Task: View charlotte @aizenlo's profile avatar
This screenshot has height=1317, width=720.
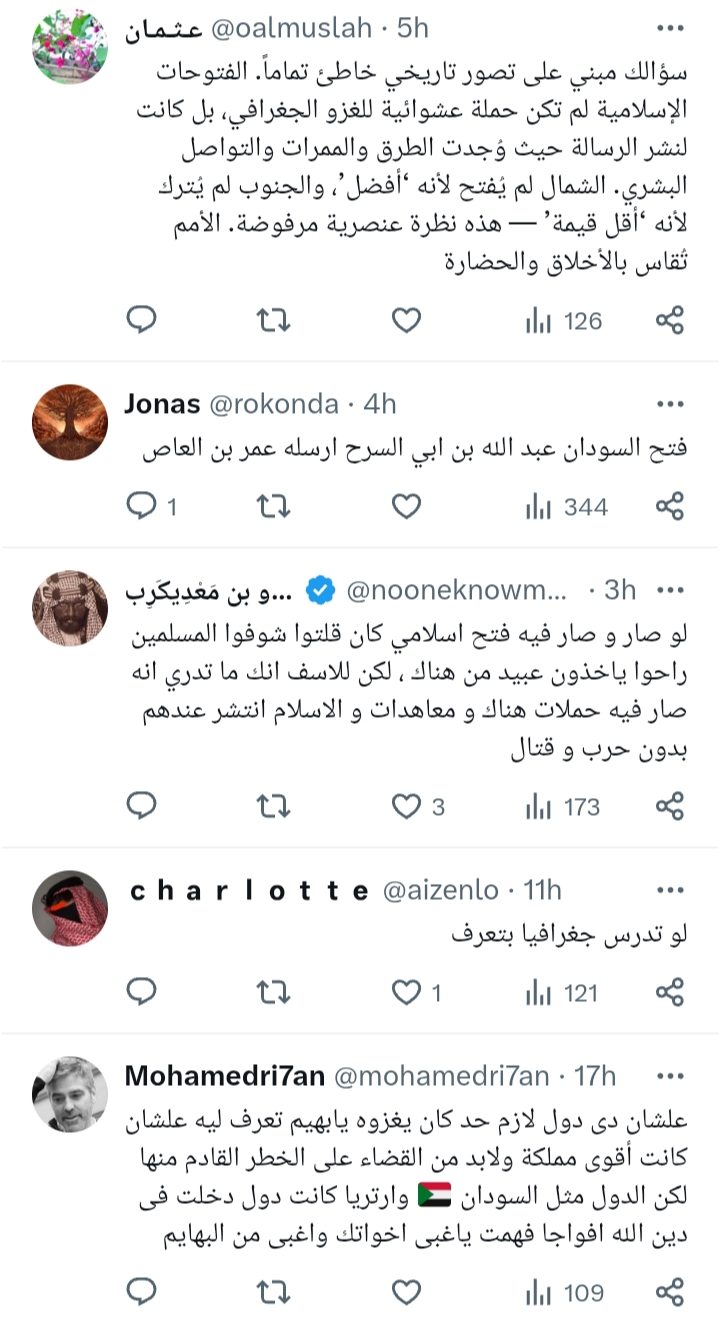Action: (70, 907)
